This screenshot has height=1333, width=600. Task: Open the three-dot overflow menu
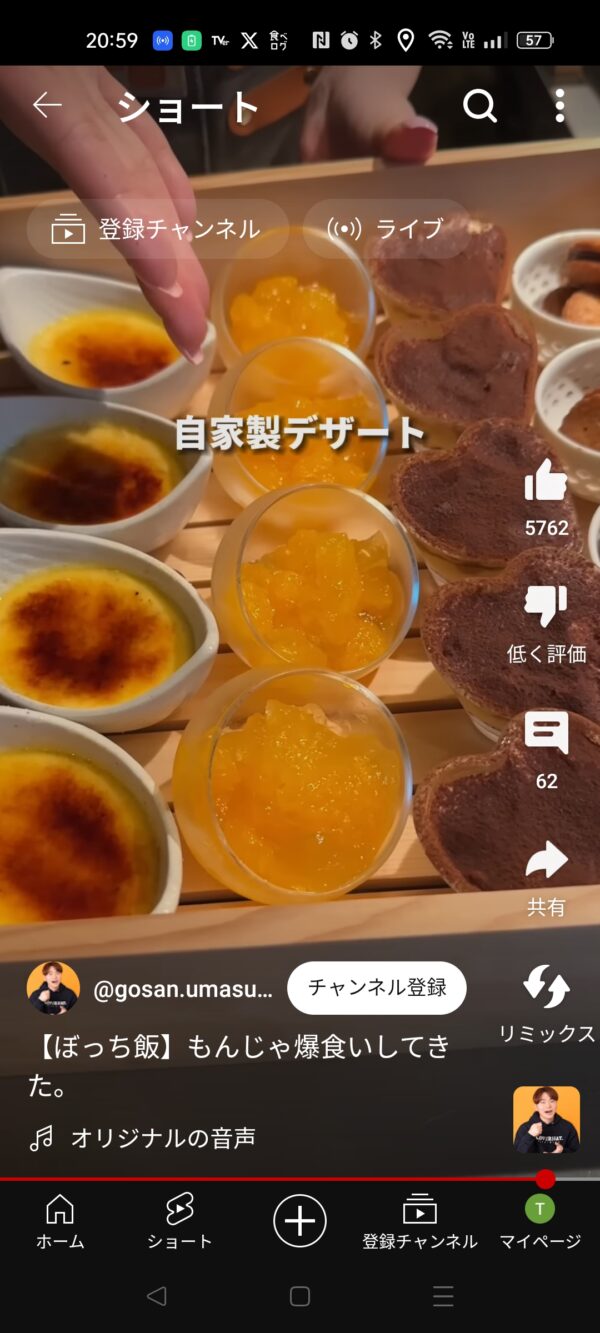(560, 105)
